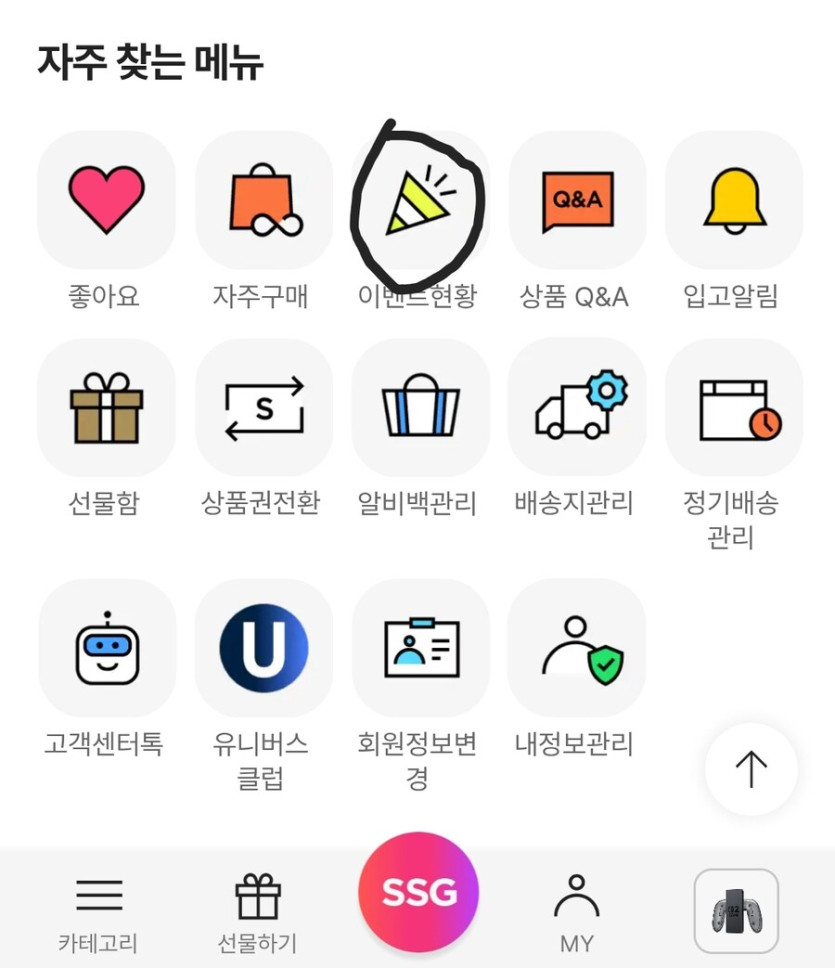The image size is (835, 968).
Task: Open the 선물함 gift box icon
Action: (106, 407)
